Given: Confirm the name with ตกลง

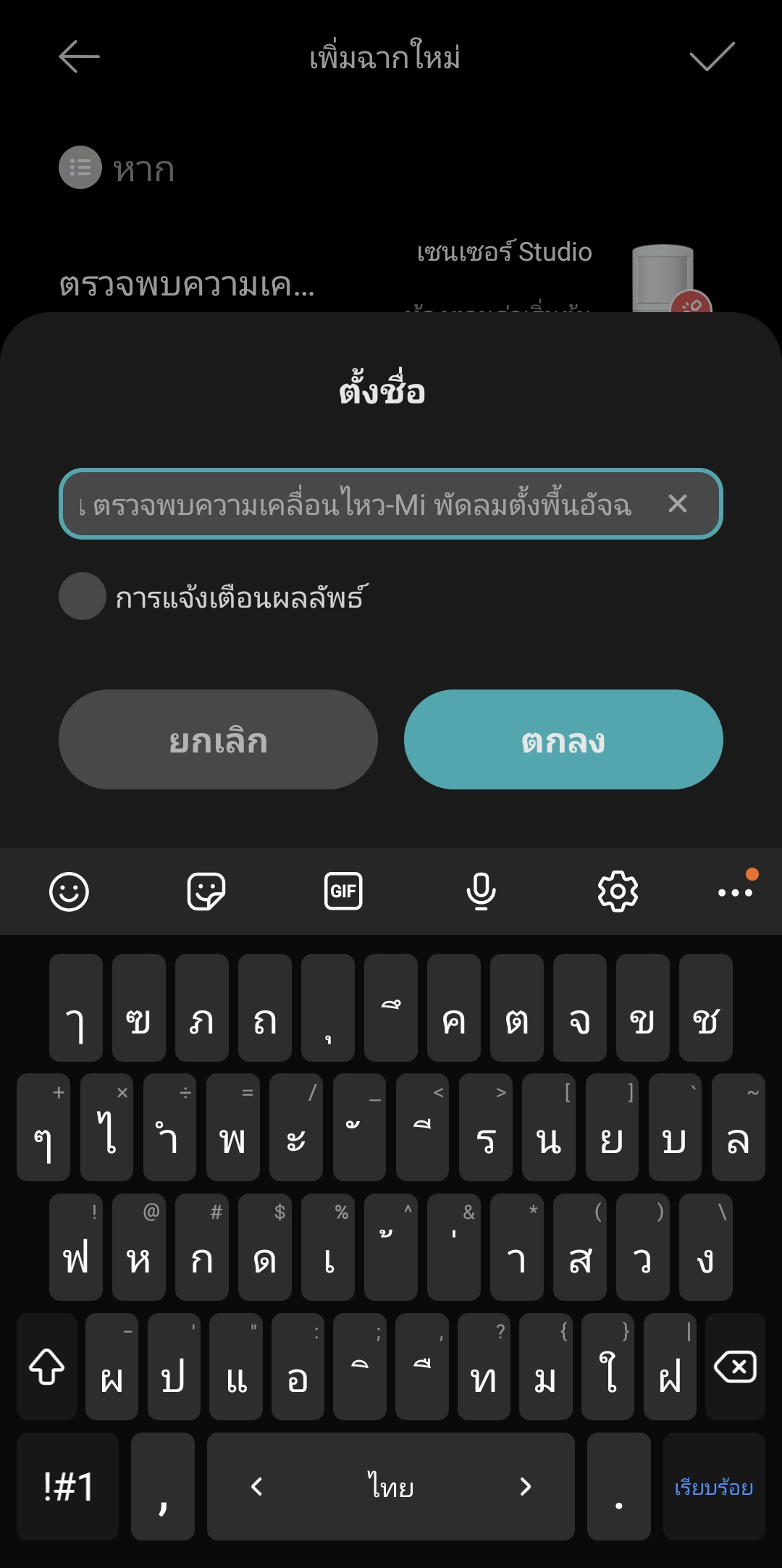Looking at the screenshot, I should pos(563,739).
